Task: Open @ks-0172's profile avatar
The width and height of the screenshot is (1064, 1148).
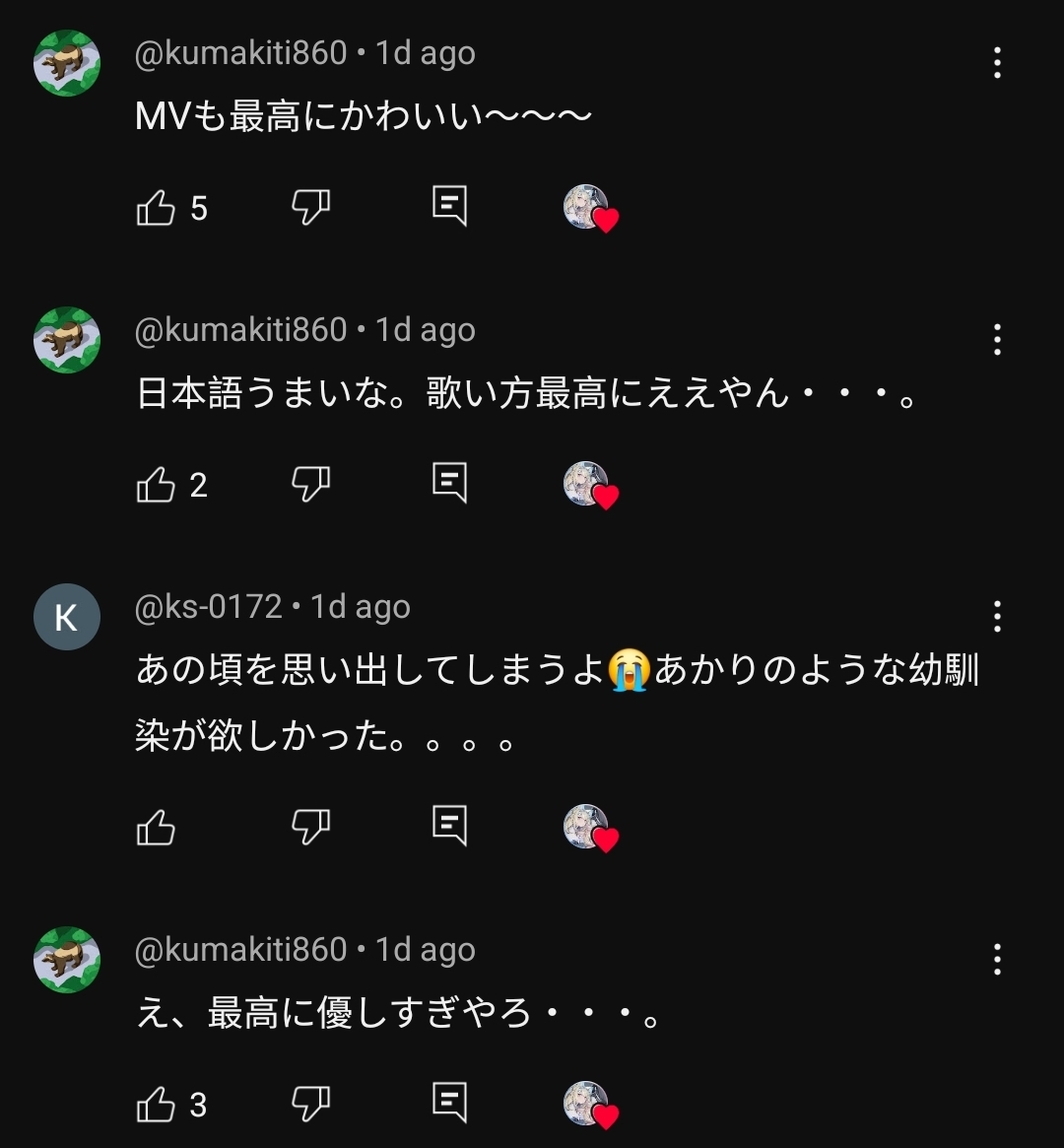Action: point(67,617)
